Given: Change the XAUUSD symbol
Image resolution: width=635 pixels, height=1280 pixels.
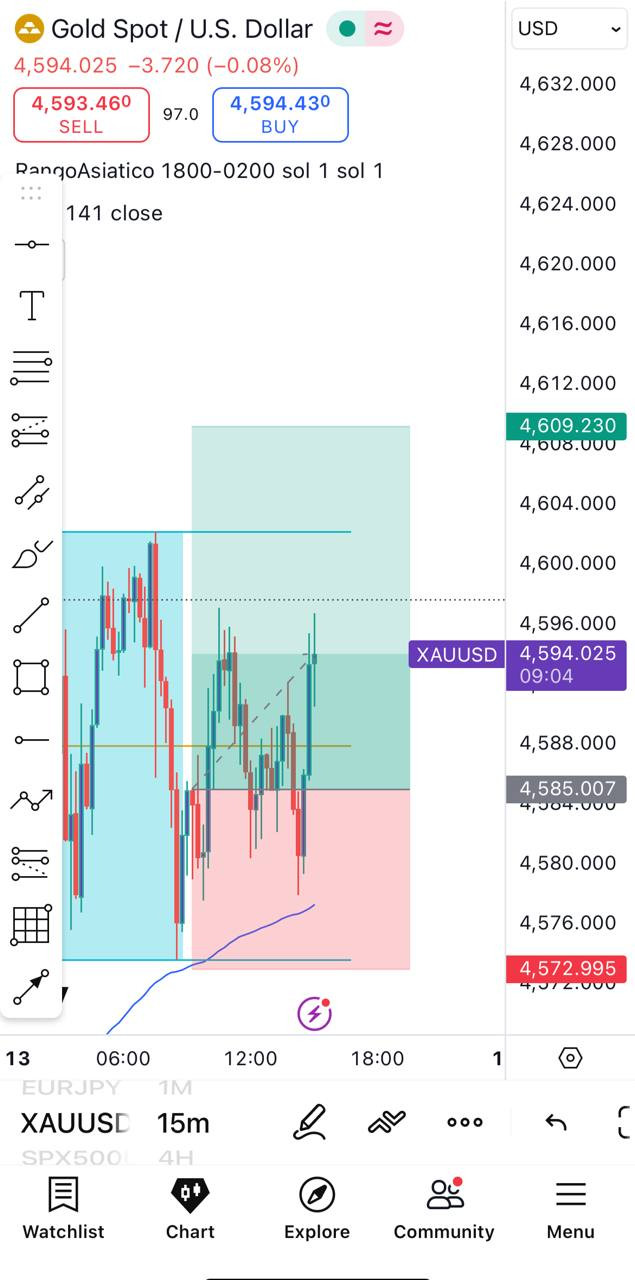Looking at the screenshot, I should click(x=75, y=1123).
